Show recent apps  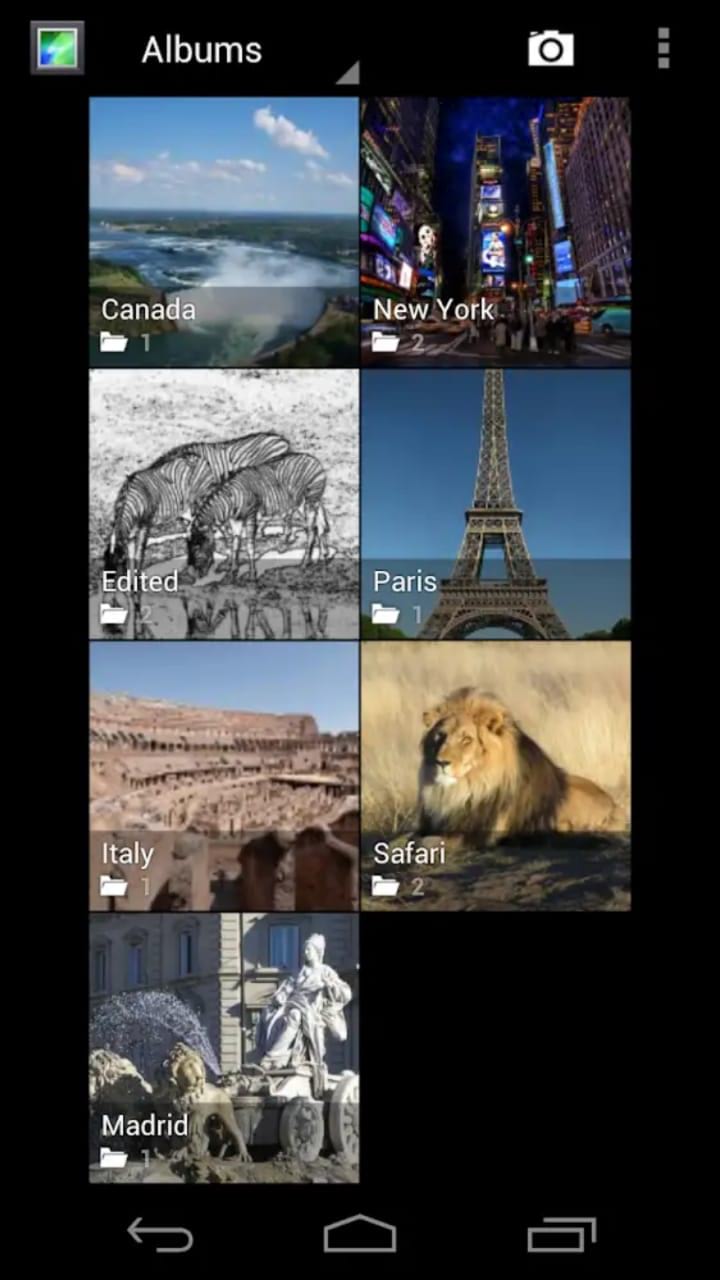point(561,1235)
